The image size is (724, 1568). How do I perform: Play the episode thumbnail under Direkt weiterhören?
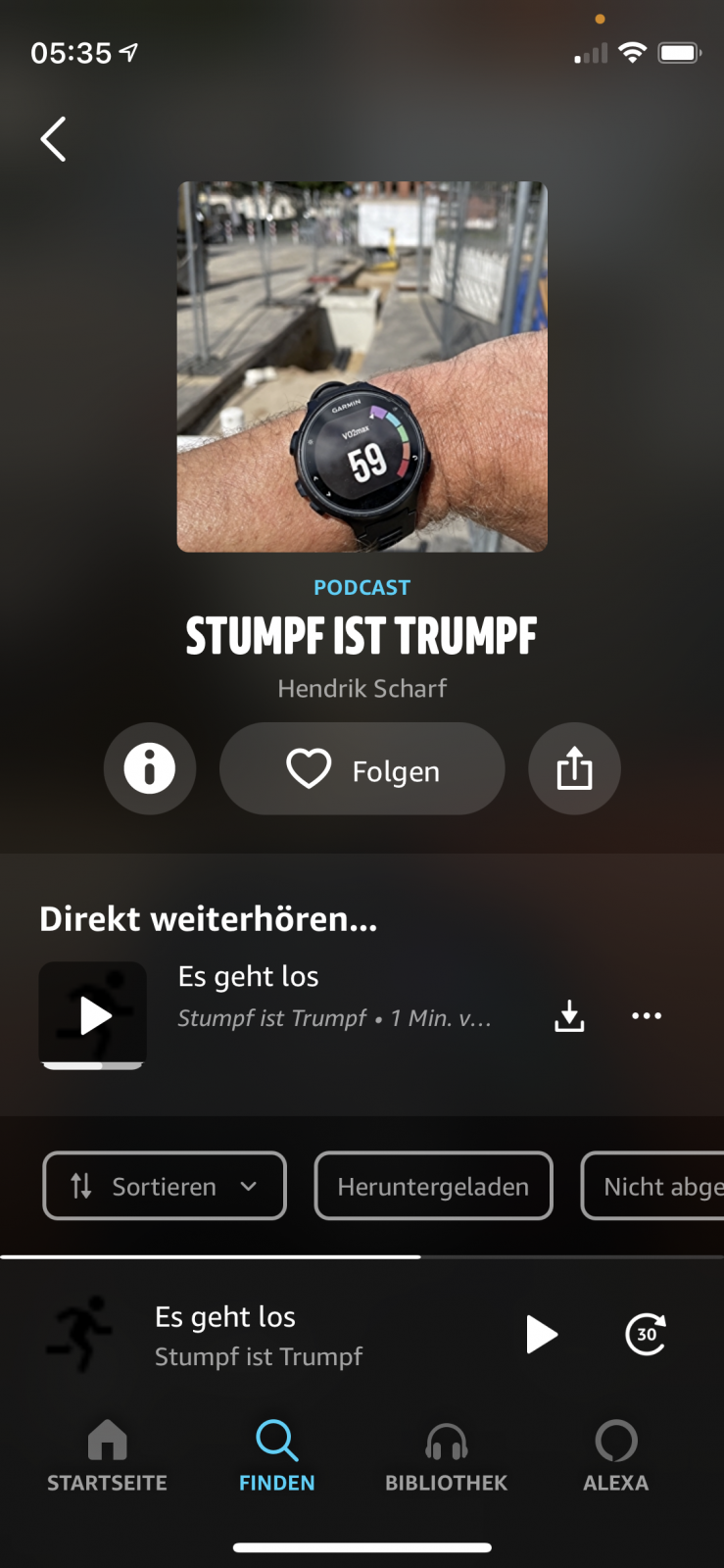click(93, 1015)
